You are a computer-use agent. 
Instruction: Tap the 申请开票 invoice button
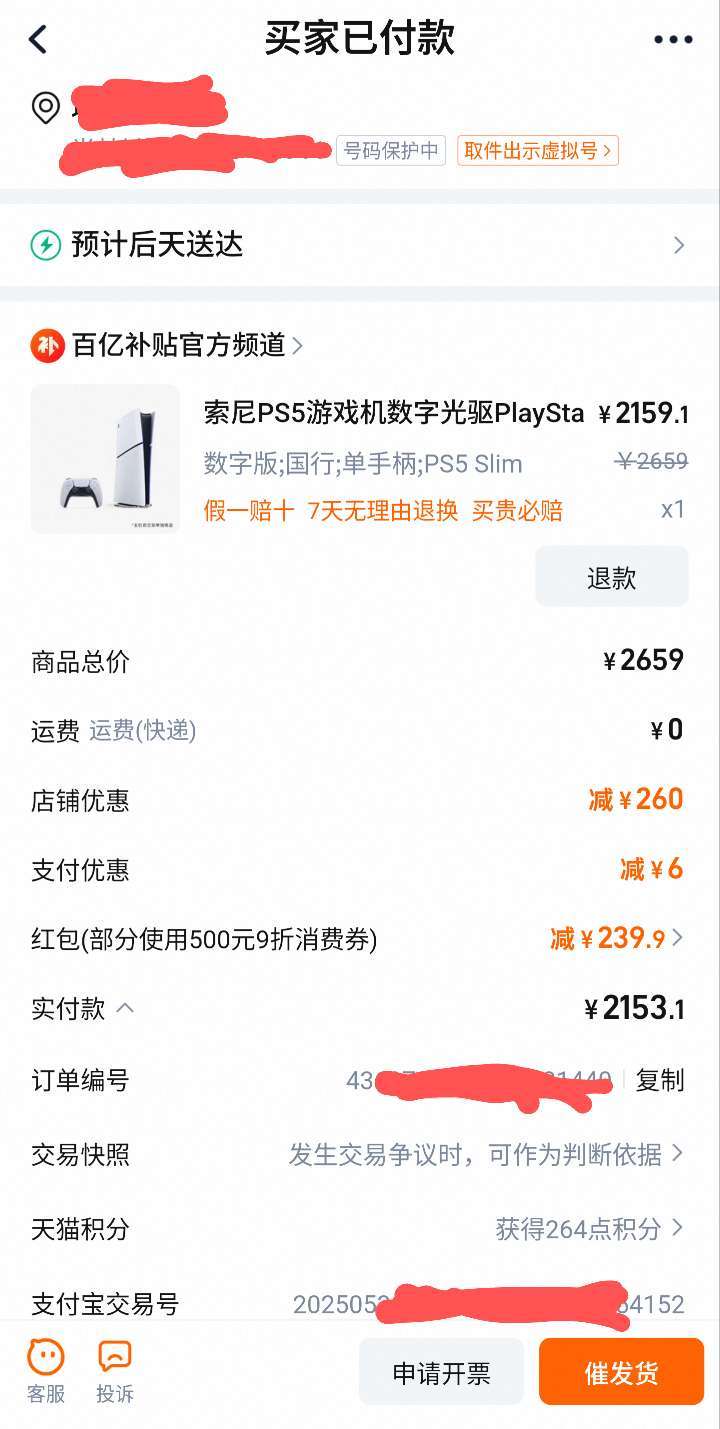tap(441, 1372)
